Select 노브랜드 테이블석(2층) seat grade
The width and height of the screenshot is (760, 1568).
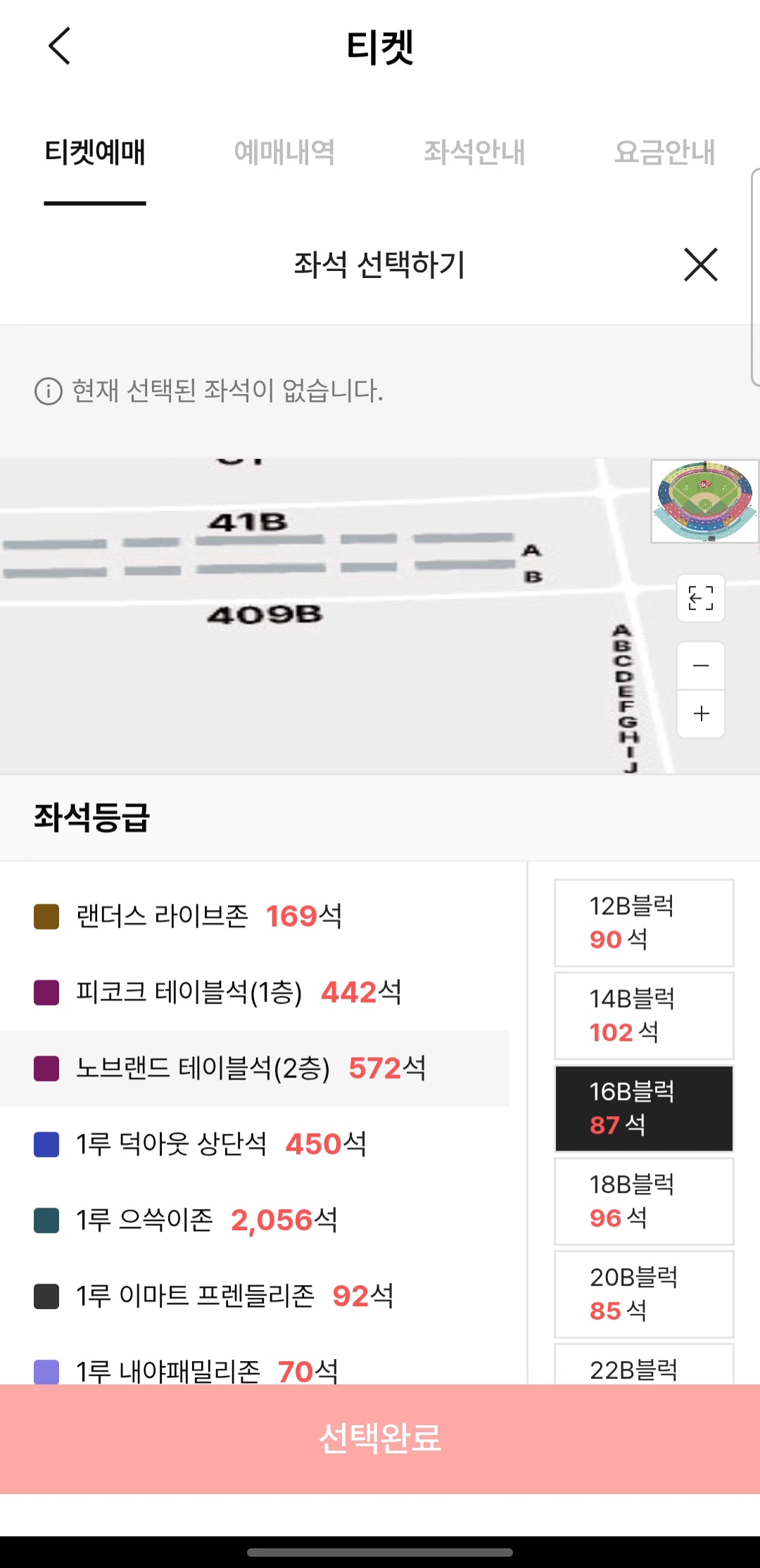pyautogui.click(x=255, y=1068)
